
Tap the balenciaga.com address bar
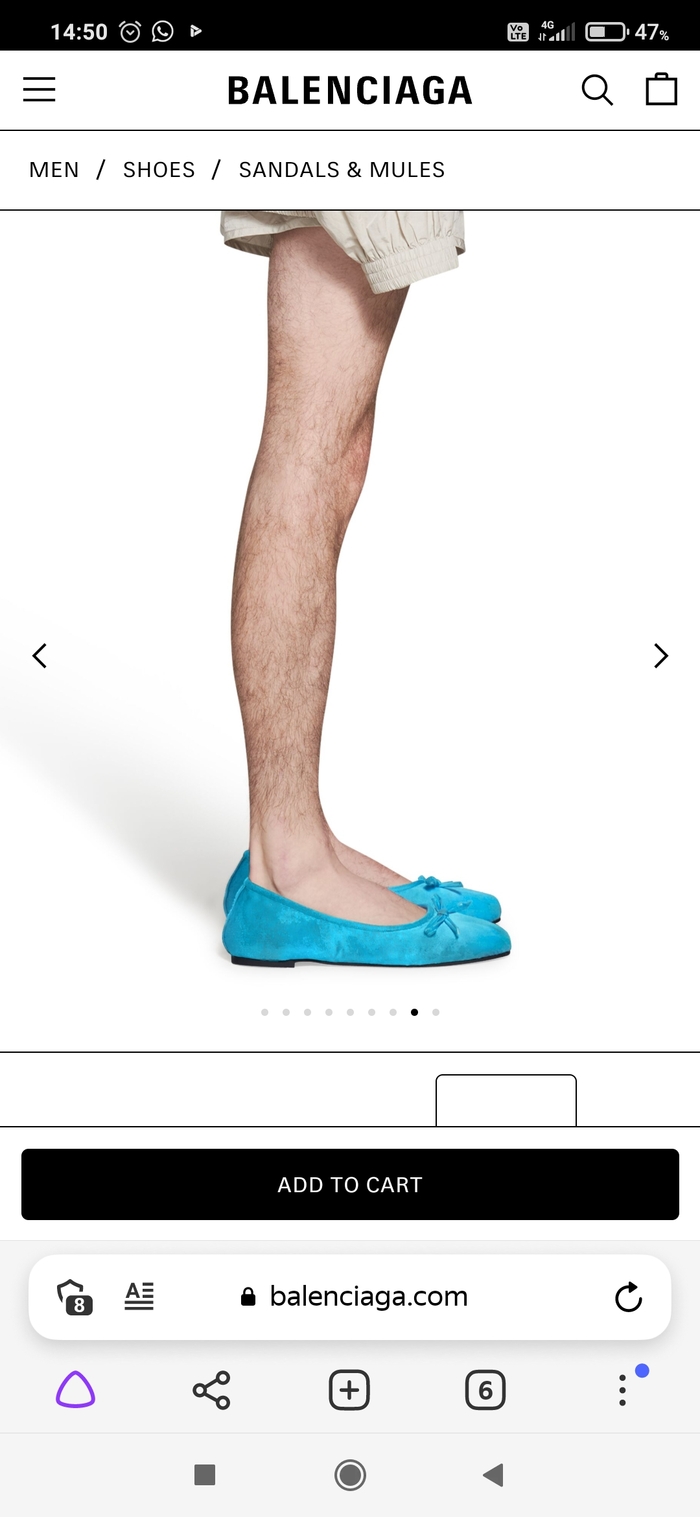(x=368, y=1297)
